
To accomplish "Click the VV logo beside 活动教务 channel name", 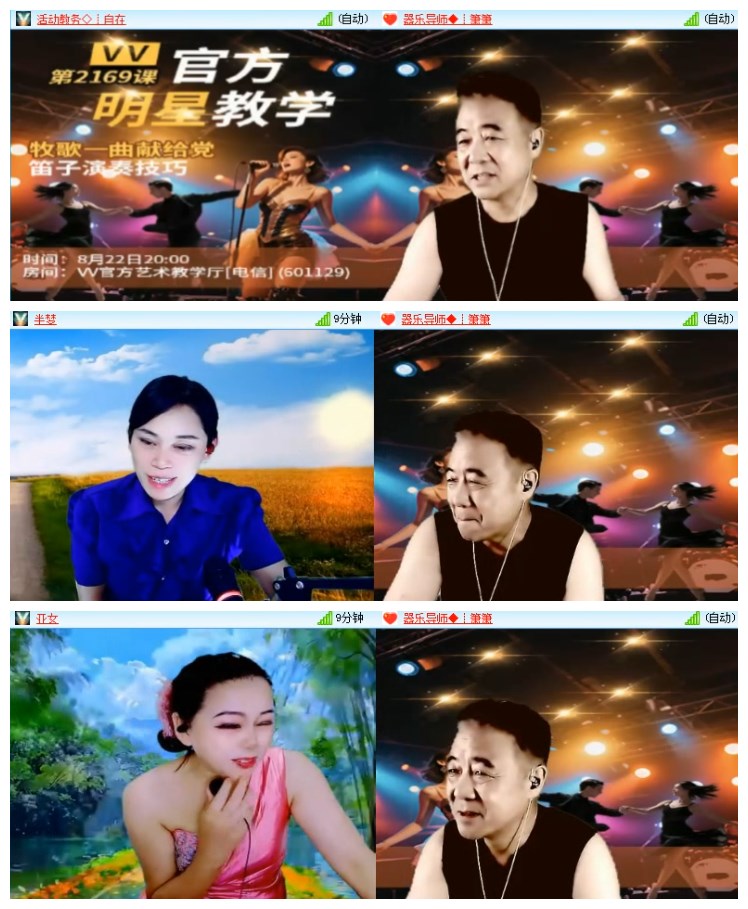I will tap(21, 17).
